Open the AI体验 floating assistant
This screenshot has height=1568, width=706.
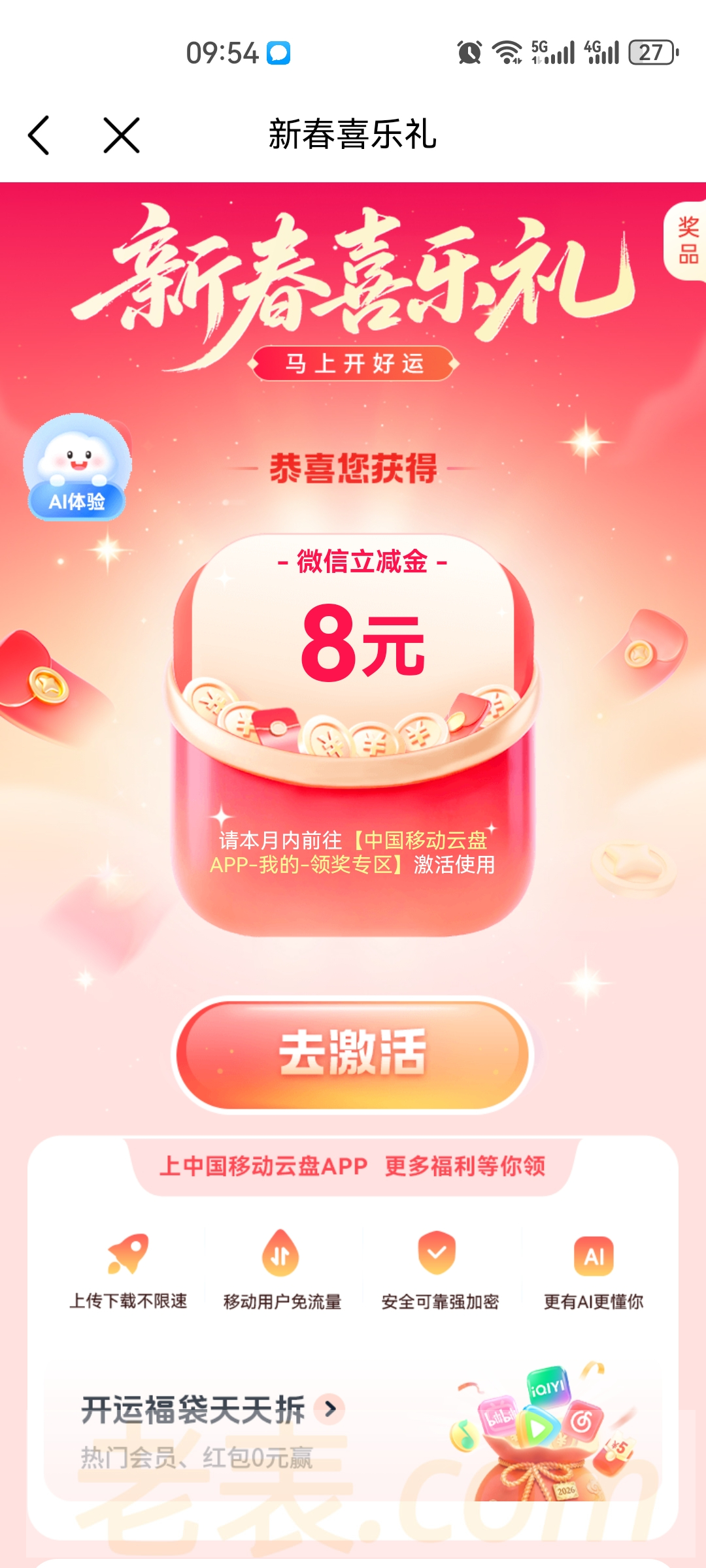click(x=77, y=467)
